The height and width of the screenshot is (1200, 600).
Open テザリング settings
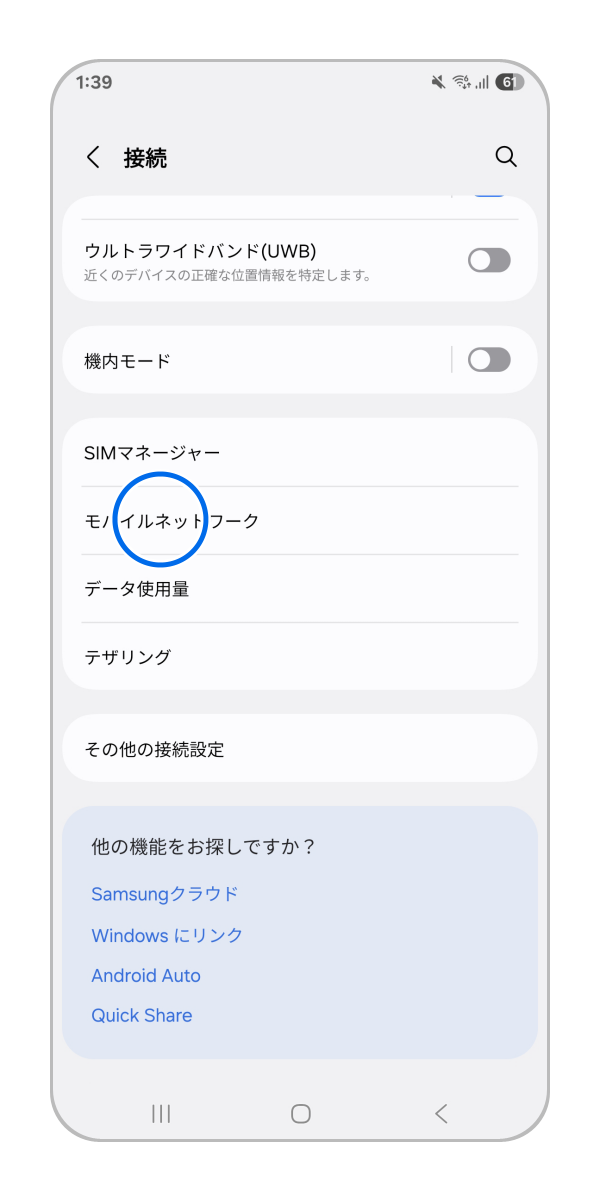coord(300,657)
